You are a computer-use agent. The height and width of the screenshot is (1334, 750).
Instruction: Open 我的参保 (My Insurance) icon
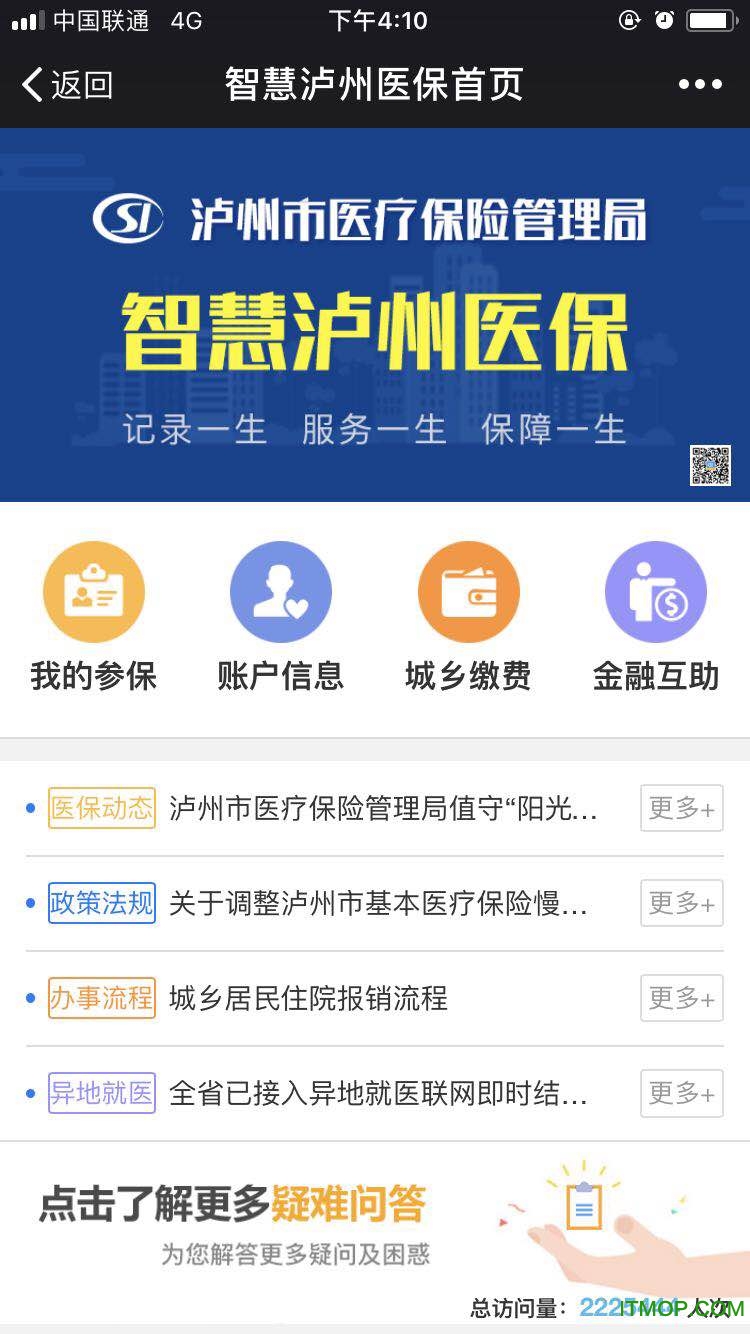[94, 591]
